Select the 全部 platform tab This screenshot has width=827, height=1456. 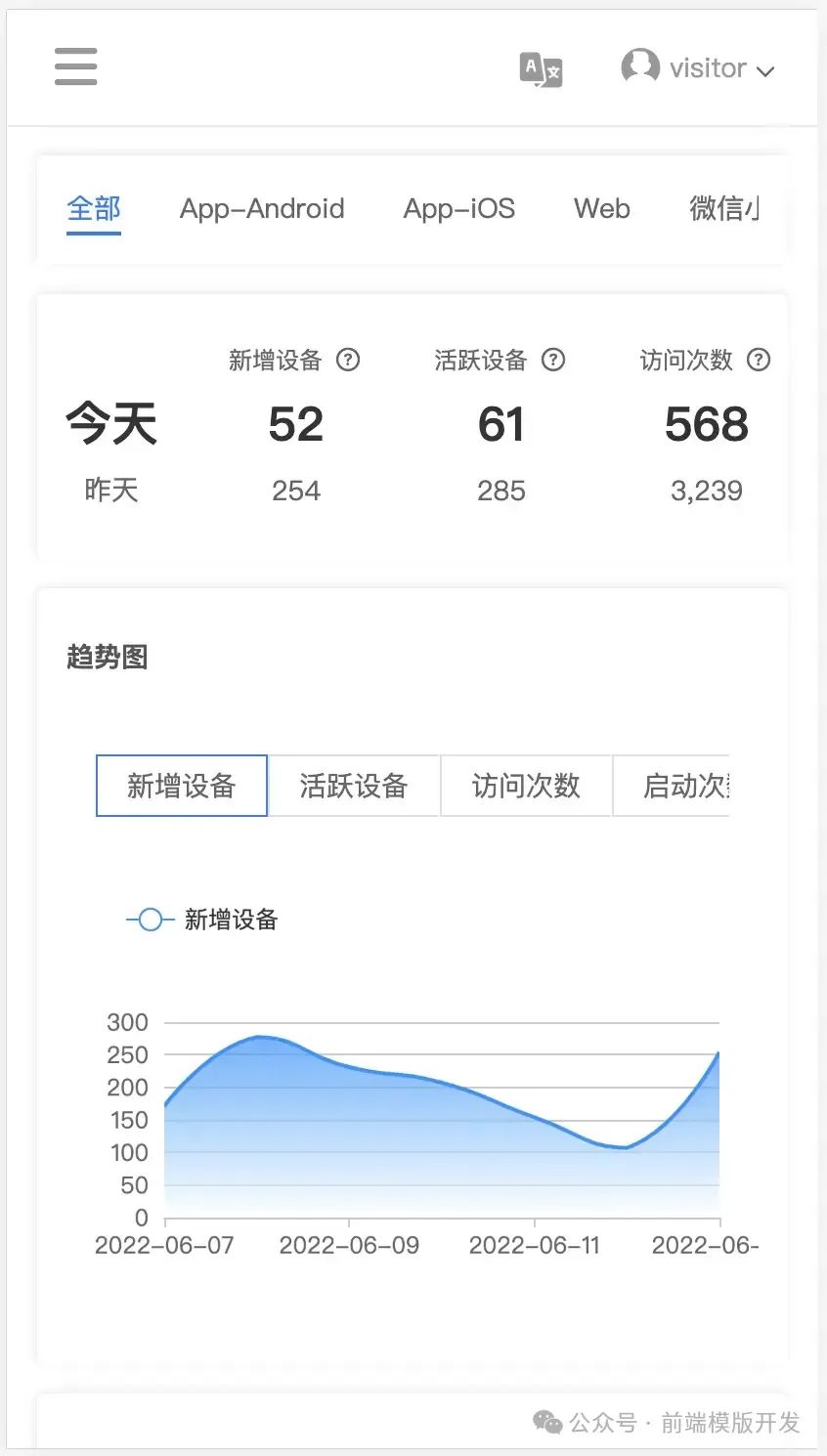click(94, 208)
